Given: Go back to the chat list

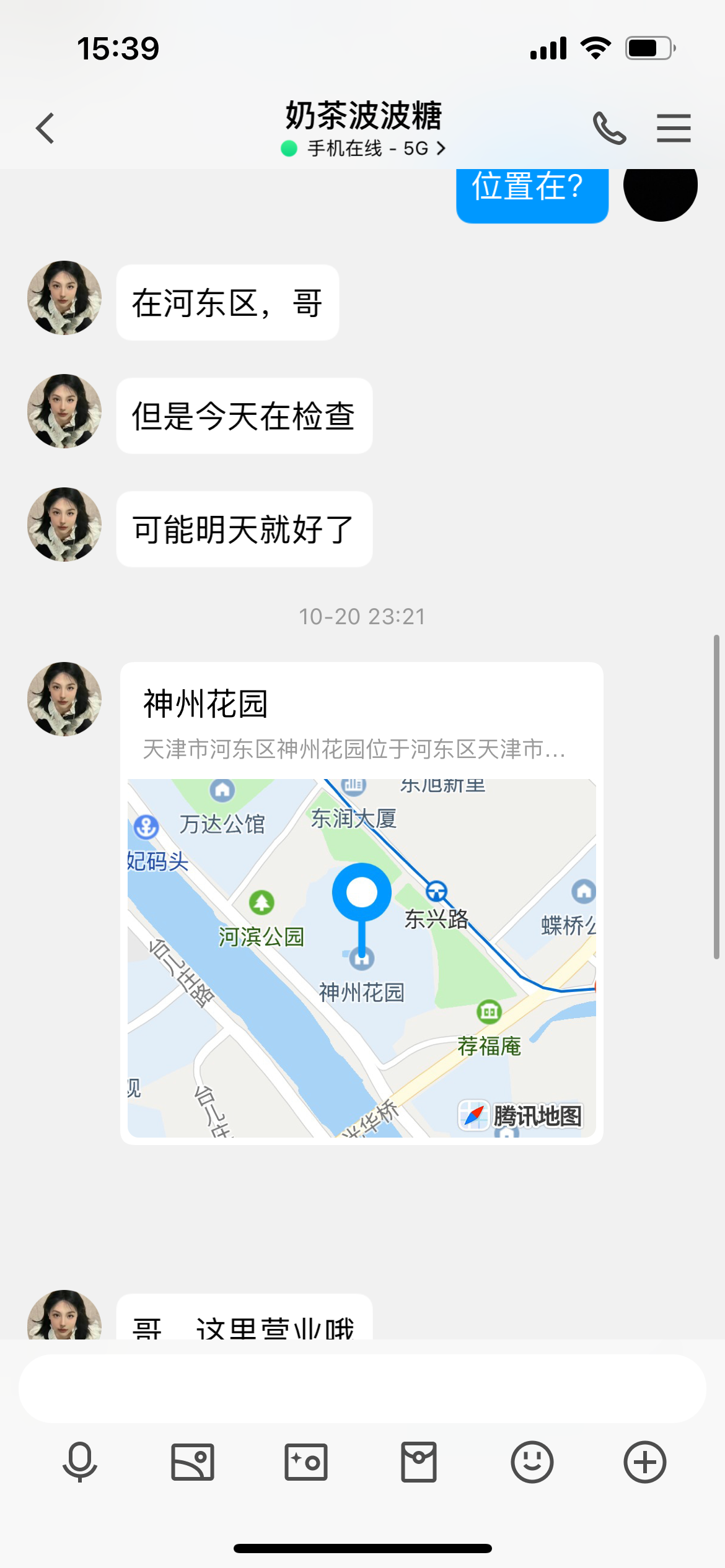Looking at the screenshot, I should 45,129.
